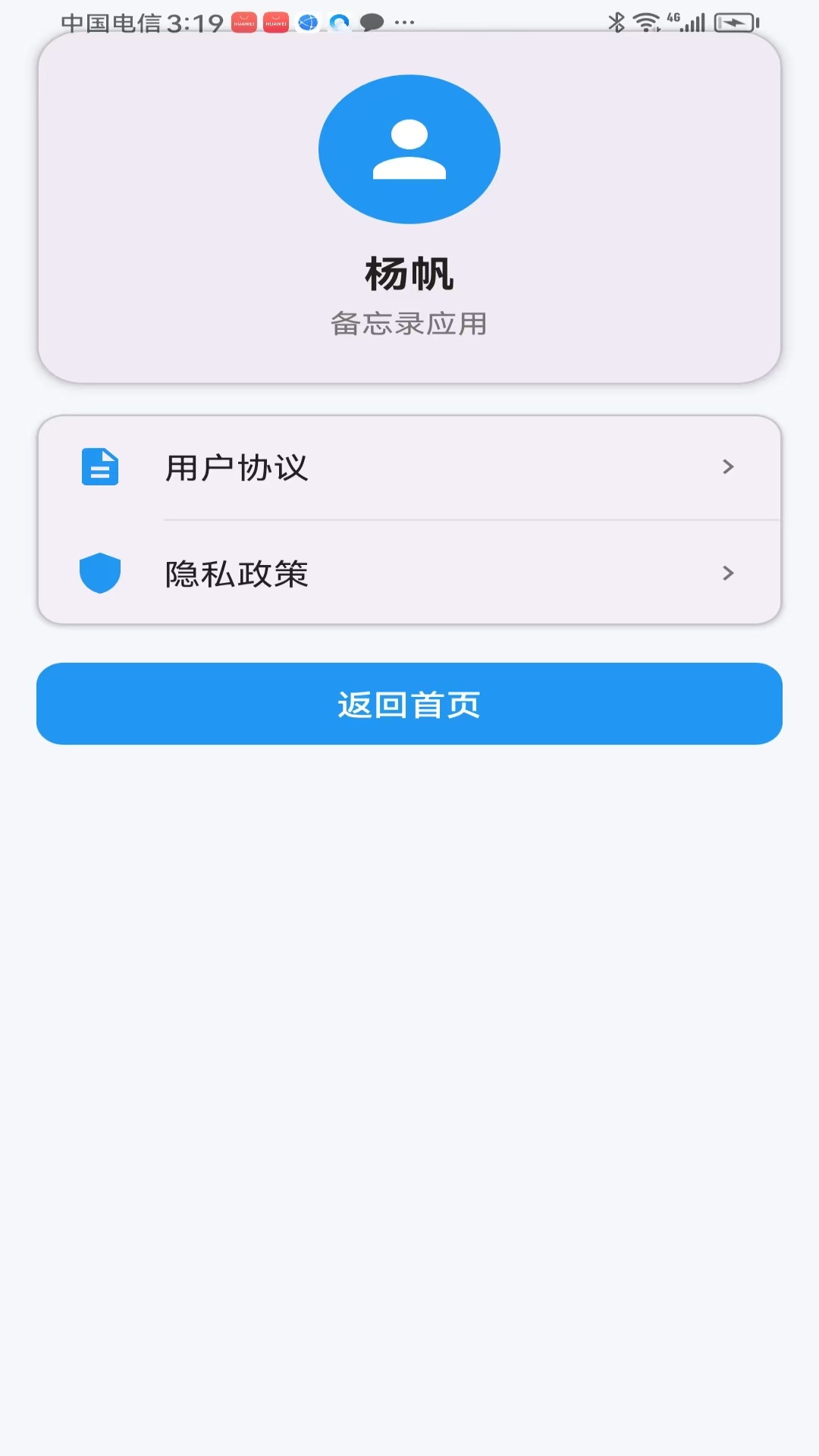Expand the 隐私政策 row chevron

(727, 574)
